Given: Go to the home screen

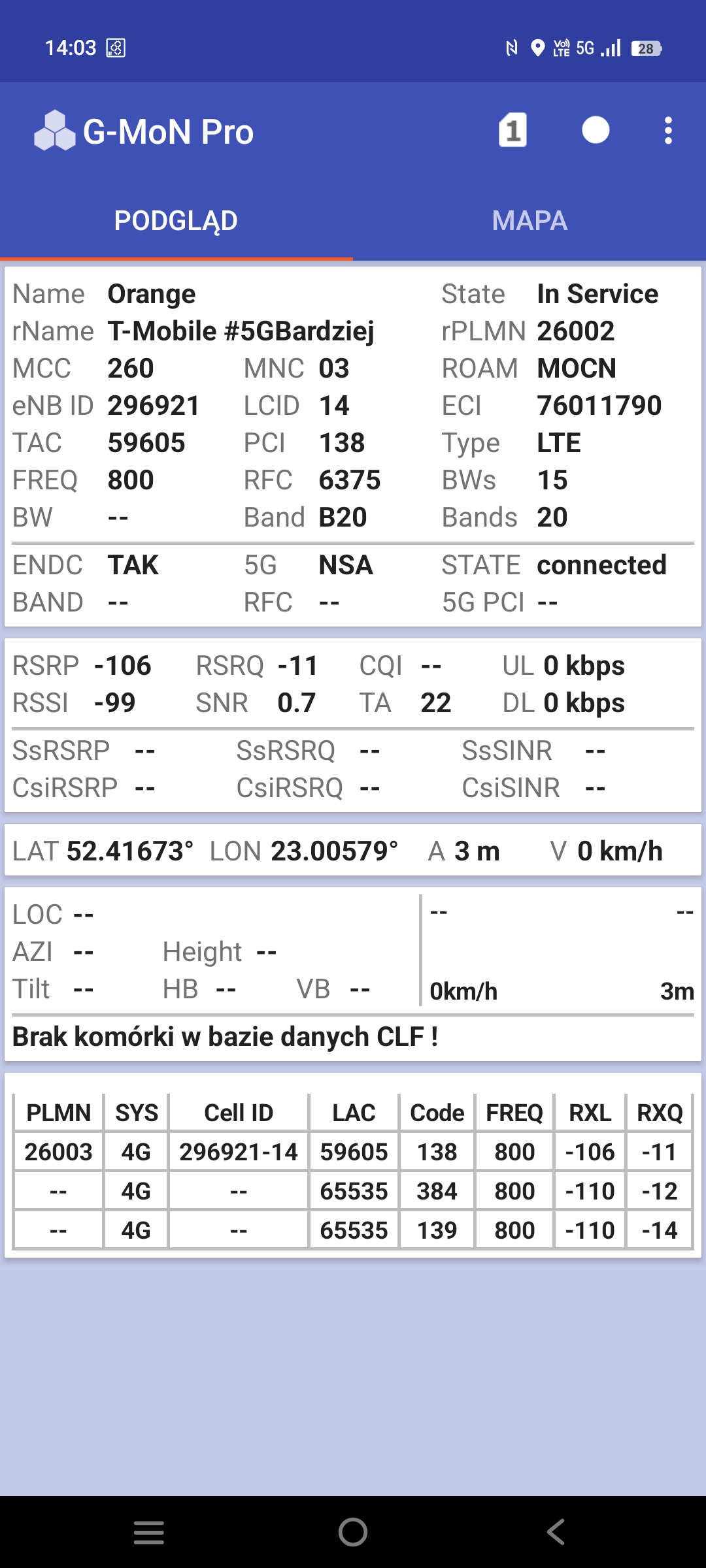Looking at the screenshot, I should (353, 1531).
